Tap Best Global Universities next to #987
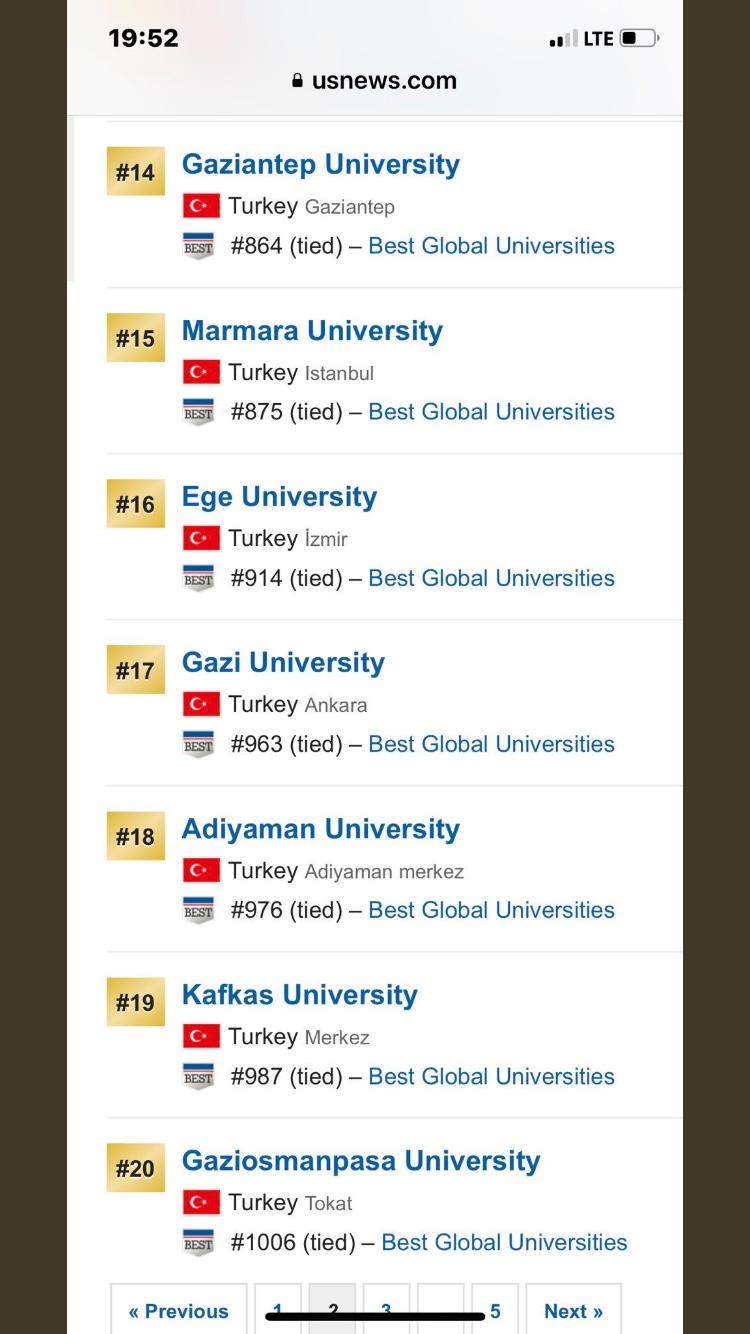 pos(491,1076)
